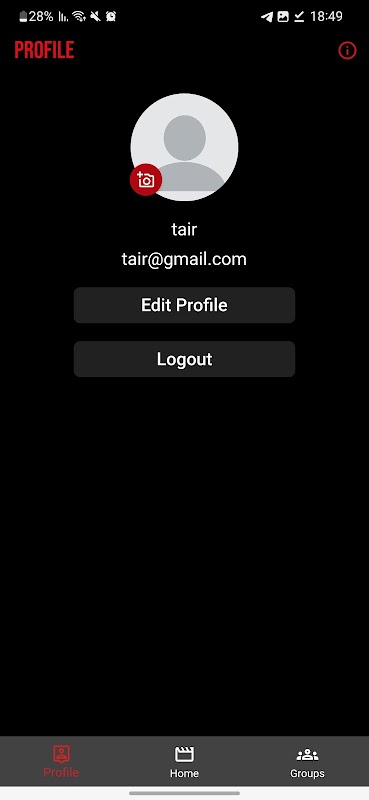Tap the add photo camera button

(x=146, y=180)
